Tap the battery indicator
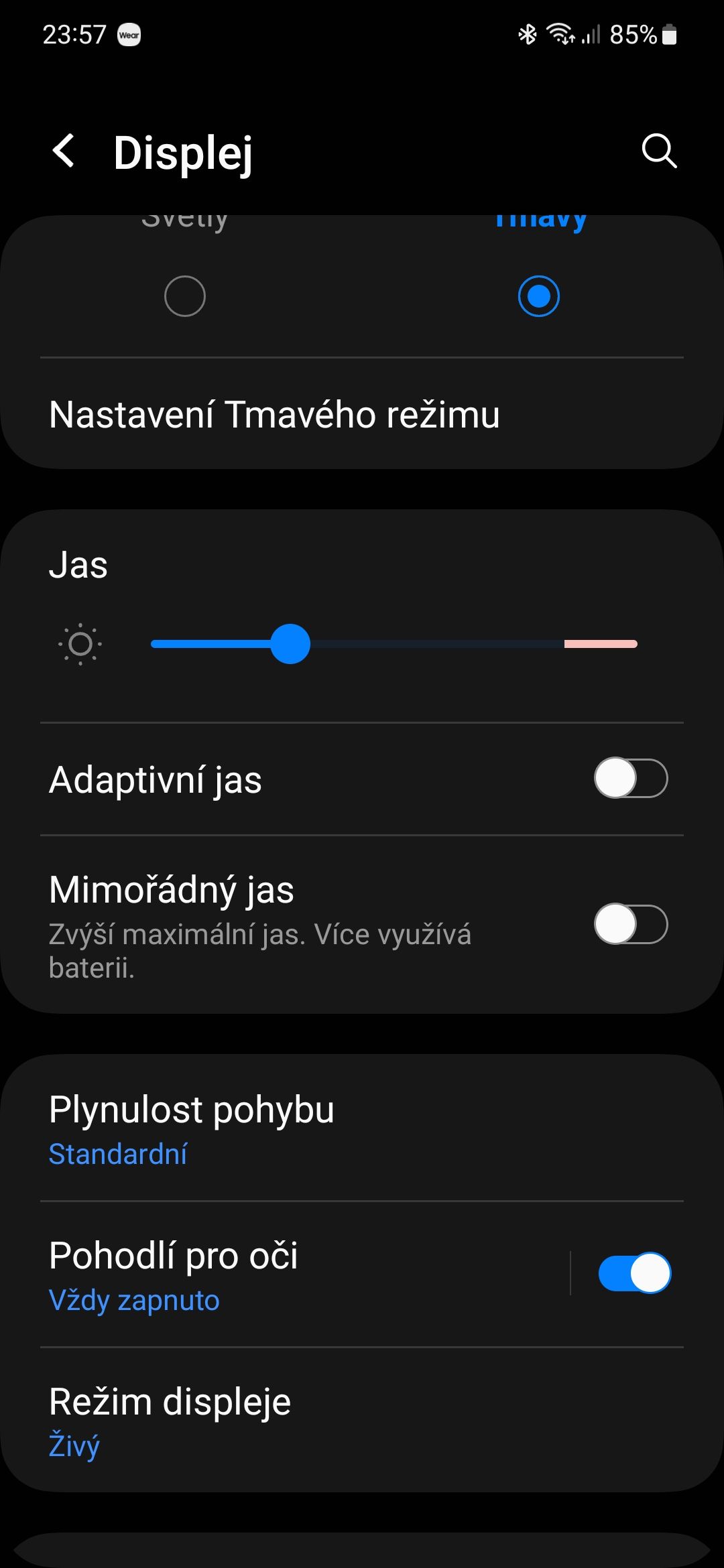 pos(670,35)
